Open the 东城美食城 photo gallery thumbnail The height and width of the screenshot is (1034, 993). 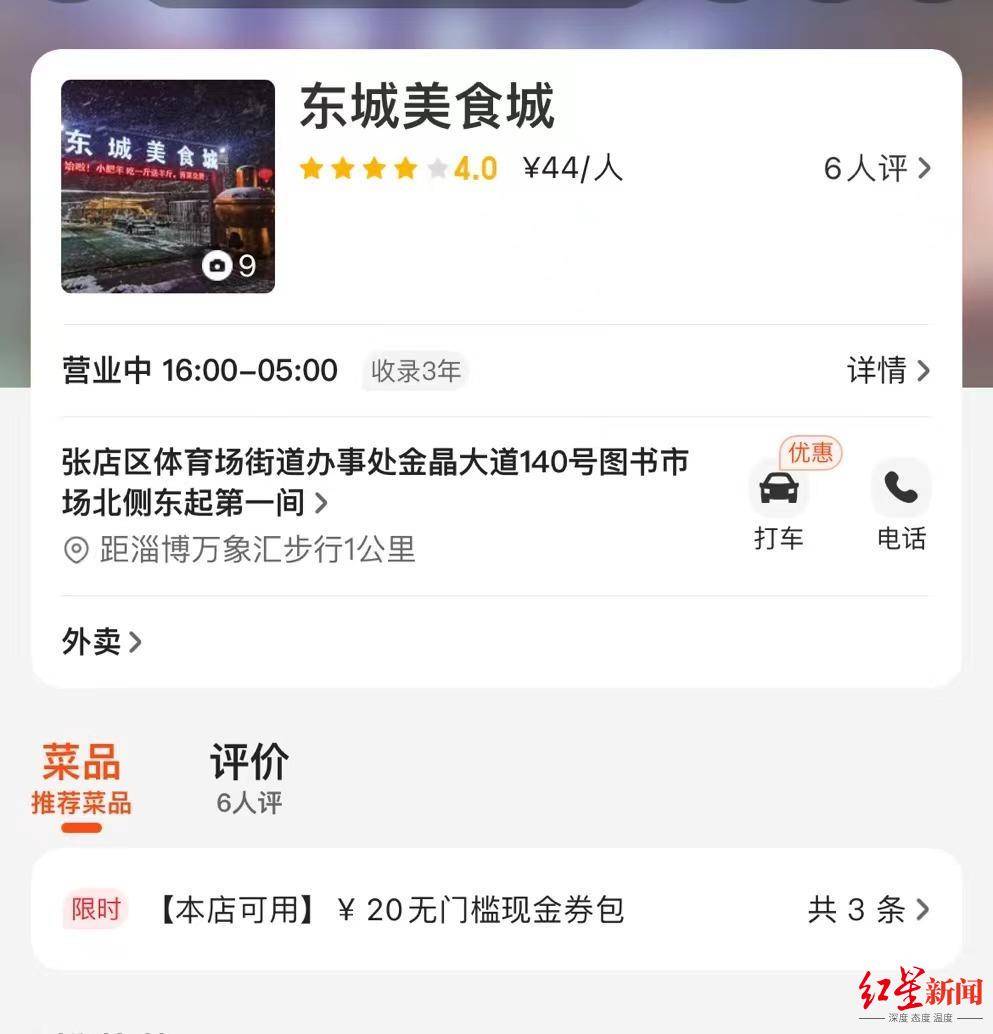tap(168, 186)
